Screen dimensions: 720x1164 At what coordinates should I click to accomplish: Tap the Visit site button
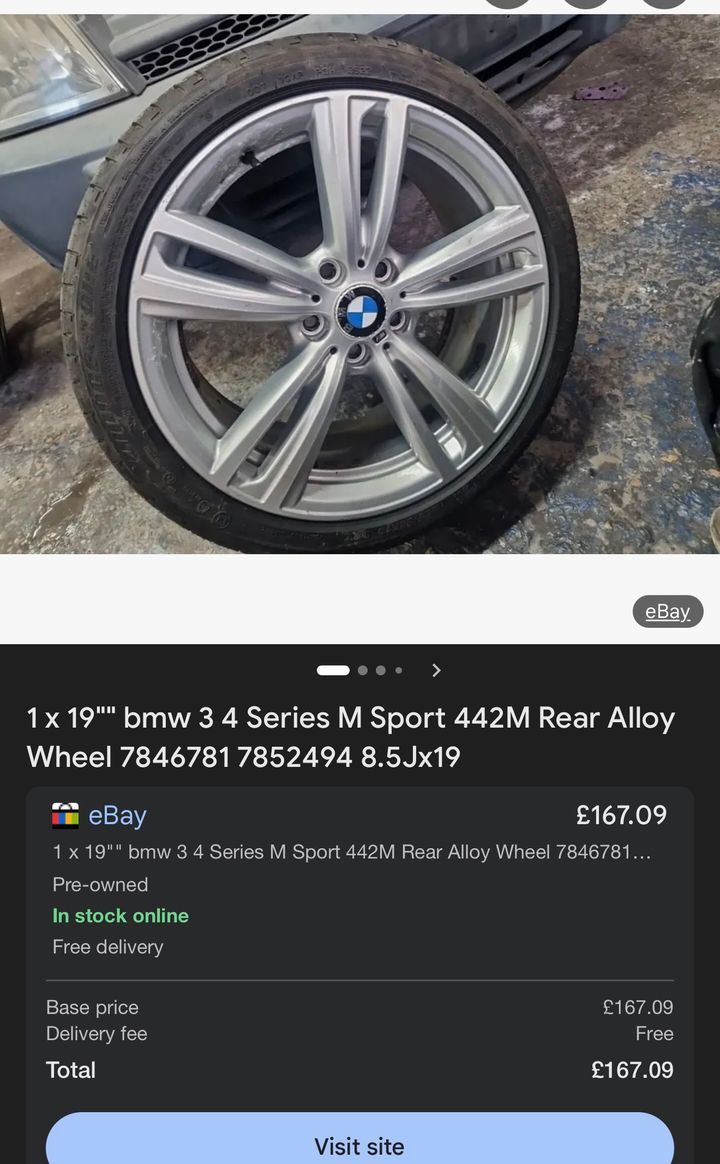[359, 1144]
